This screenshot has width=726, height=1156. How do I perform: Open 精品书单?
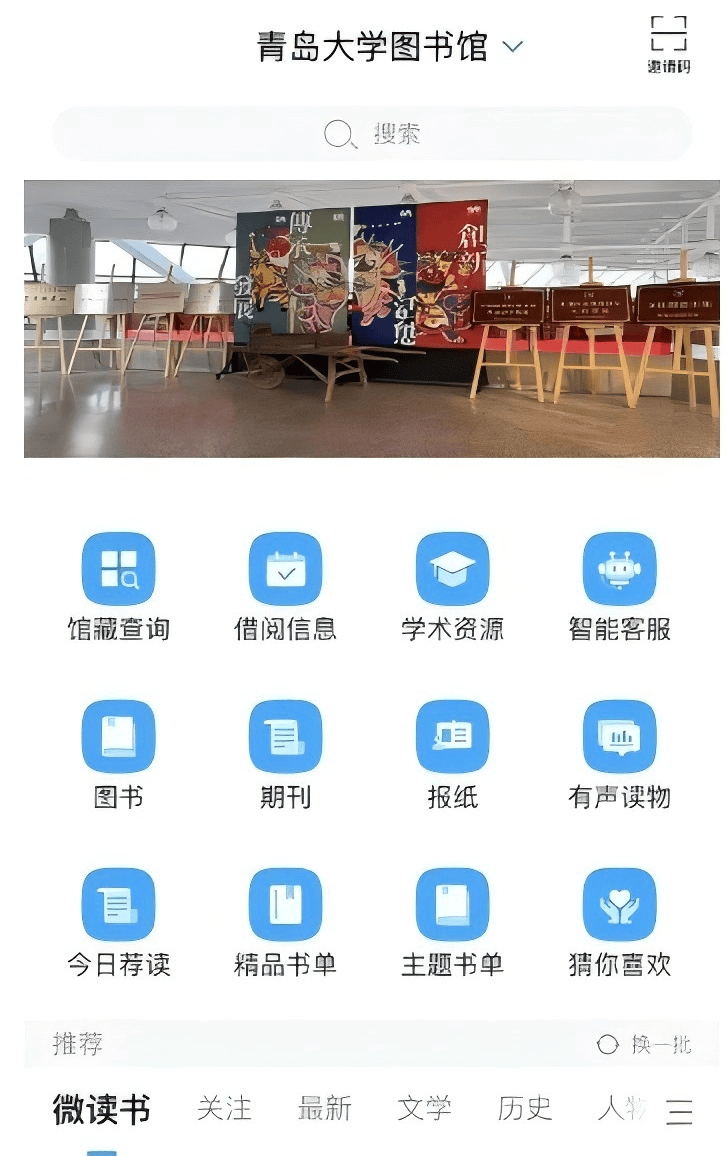click(286, 906)
